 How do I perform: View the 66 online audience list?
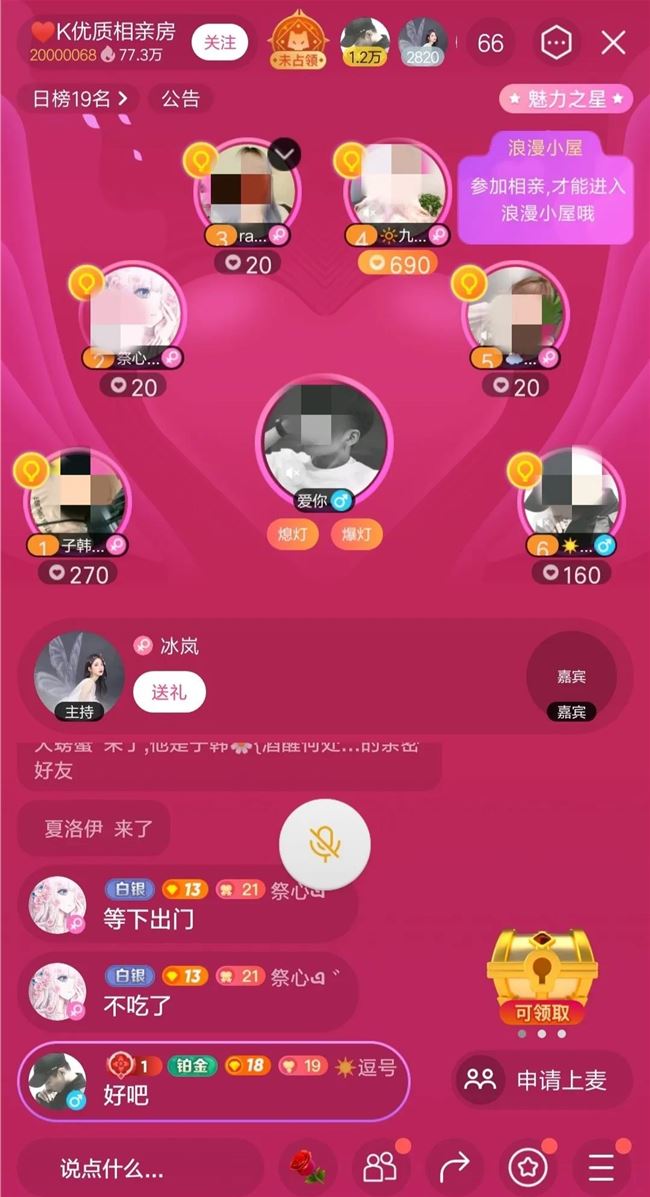pyautogui.click(x=490, y=43)
